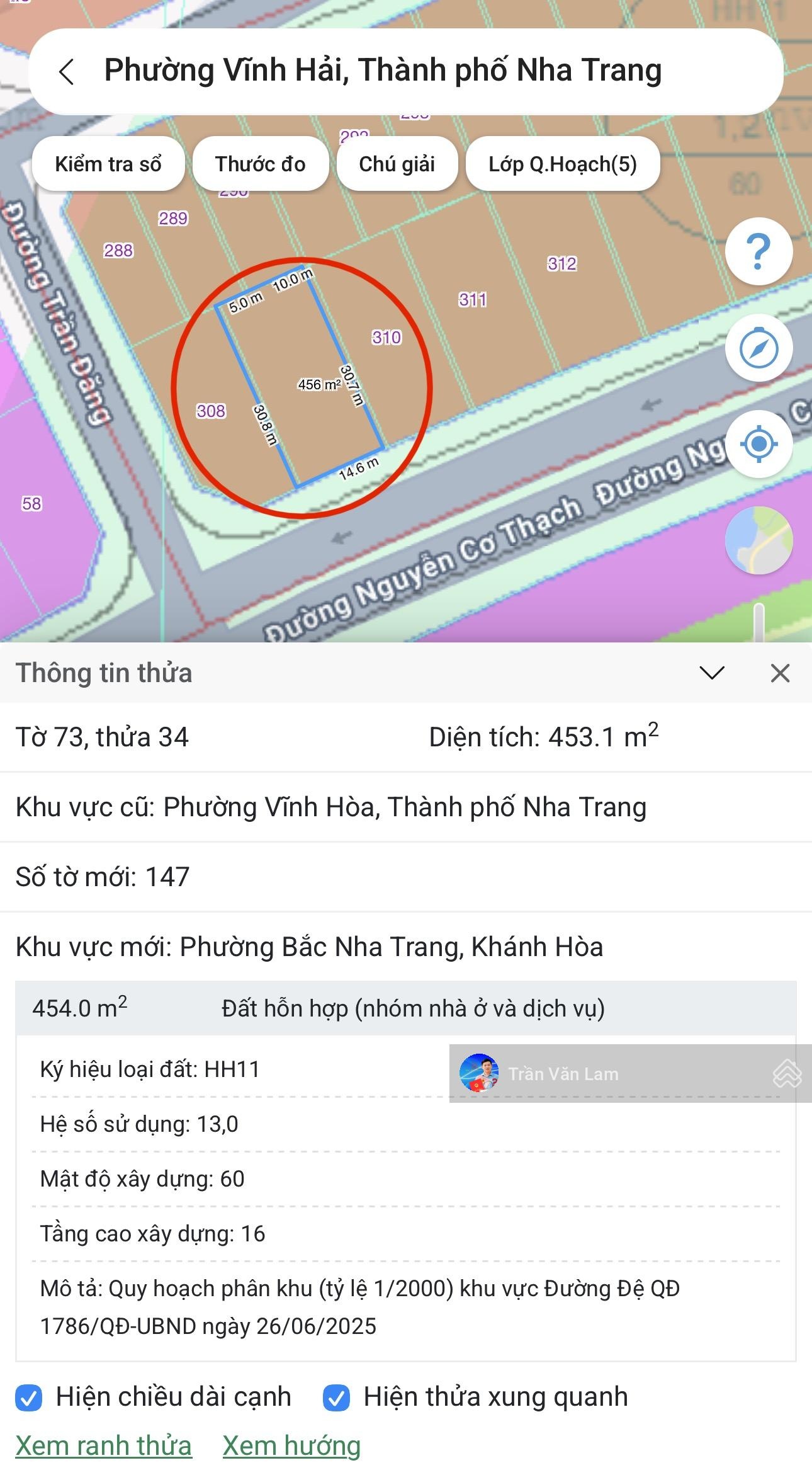This screenshot has width=812, height=1470.
Task: Go back using the header arrow
Action: pos(67,71)
